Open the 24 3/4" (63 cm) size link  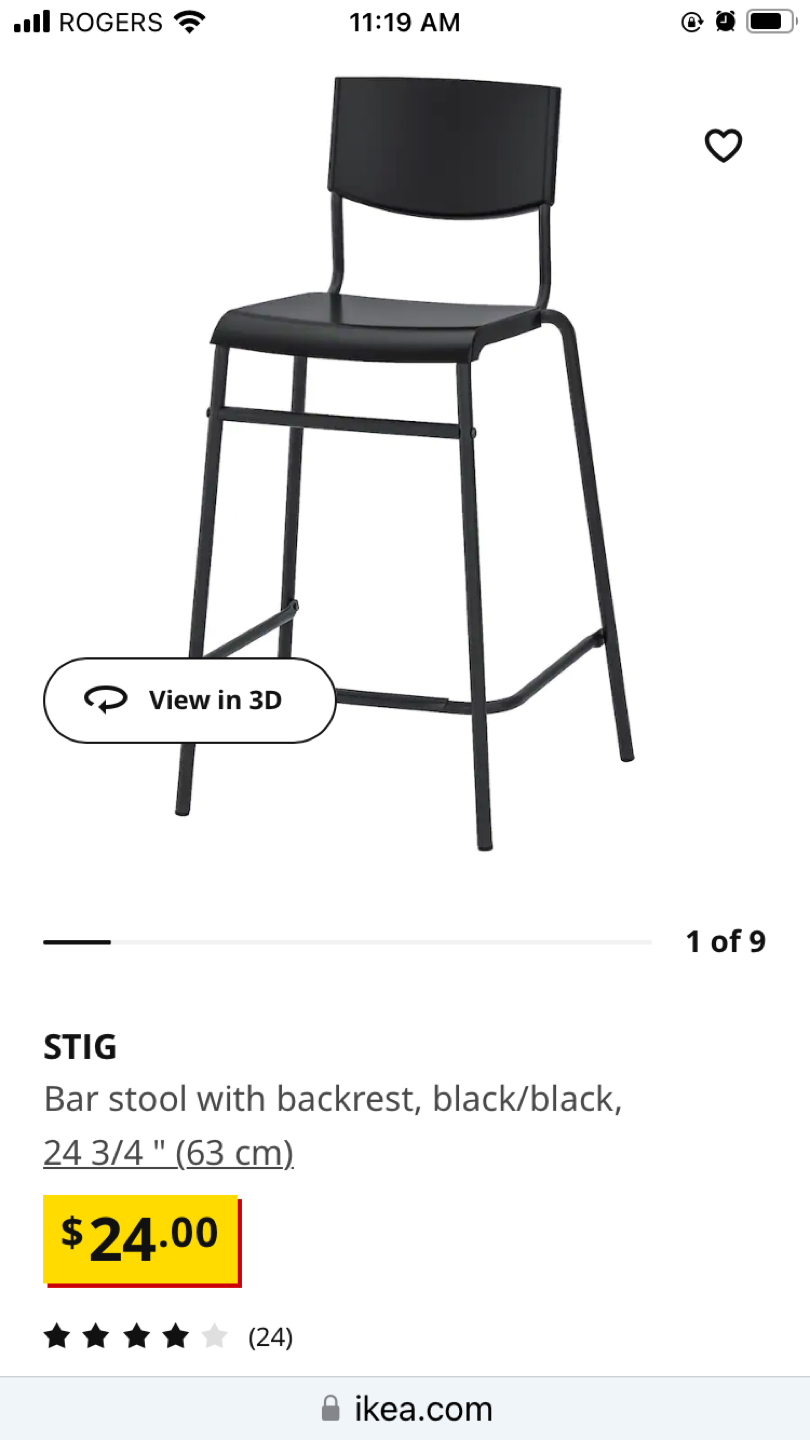[x=168, y=1153]
